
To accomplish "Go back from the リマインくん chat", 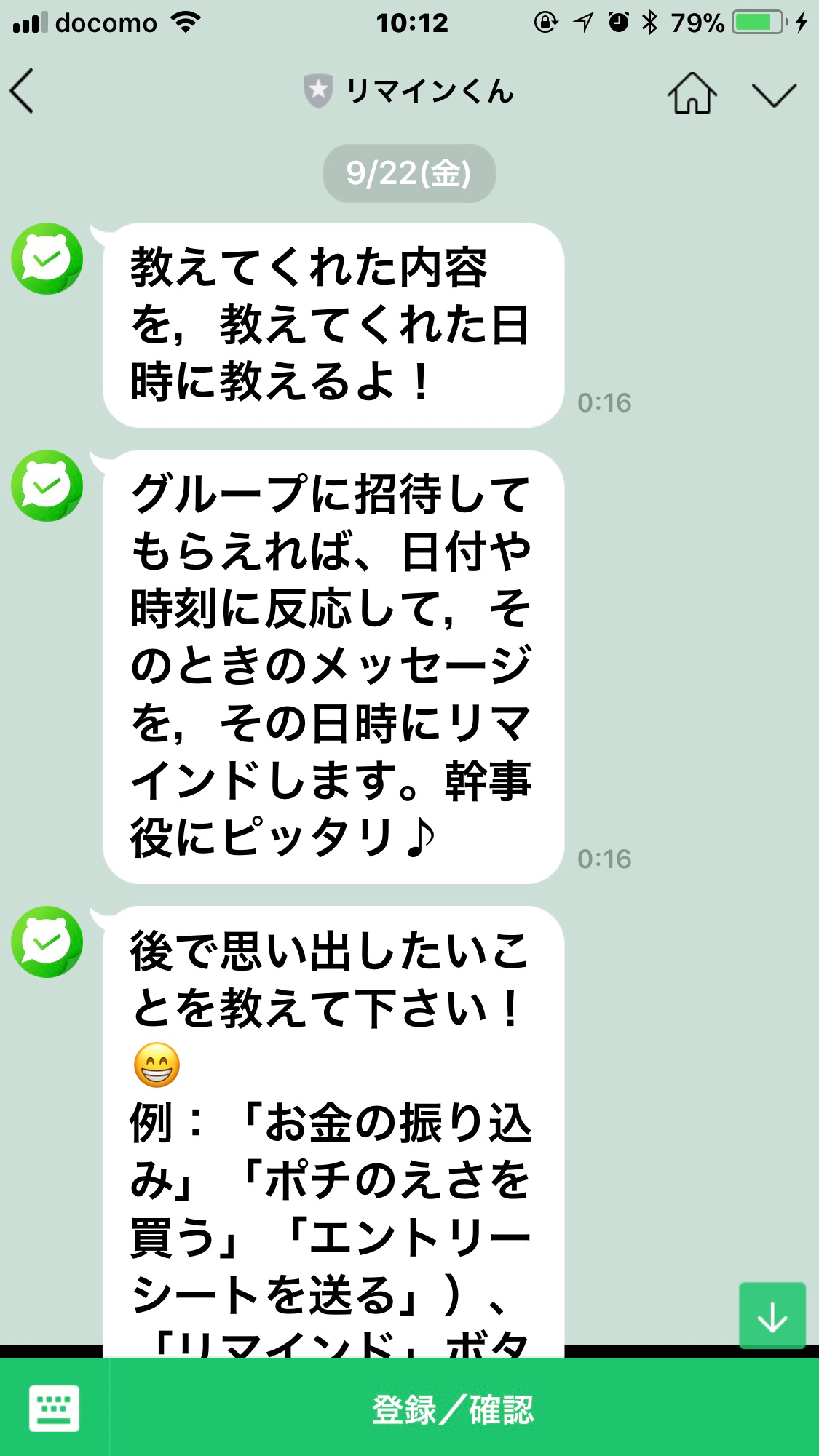I will pyautogui.click(x=22, y=92).
